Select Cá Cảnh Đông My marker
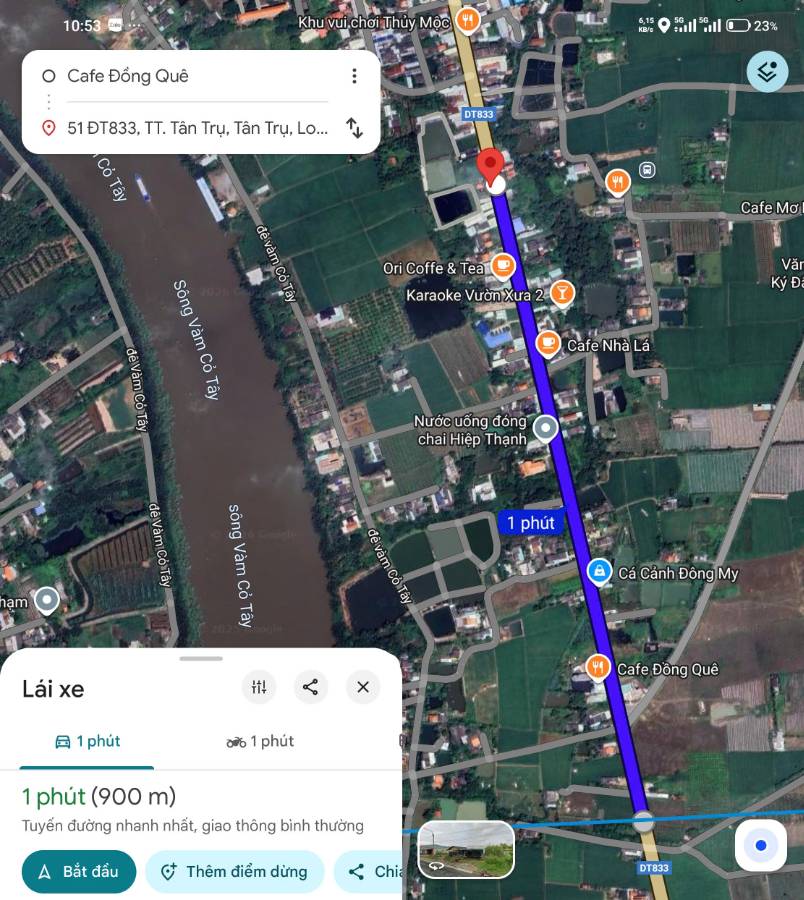This screenshot has height=900, width=804. click(598, 572)
